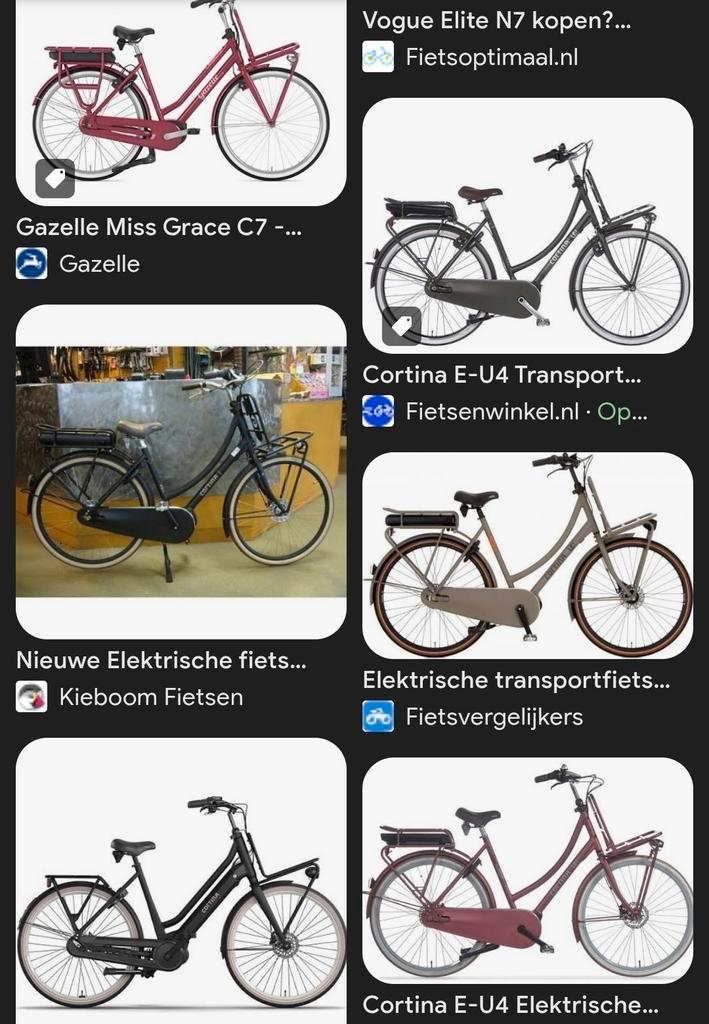Open the Vogue Elite N7 kopen result

coord(496,20)
